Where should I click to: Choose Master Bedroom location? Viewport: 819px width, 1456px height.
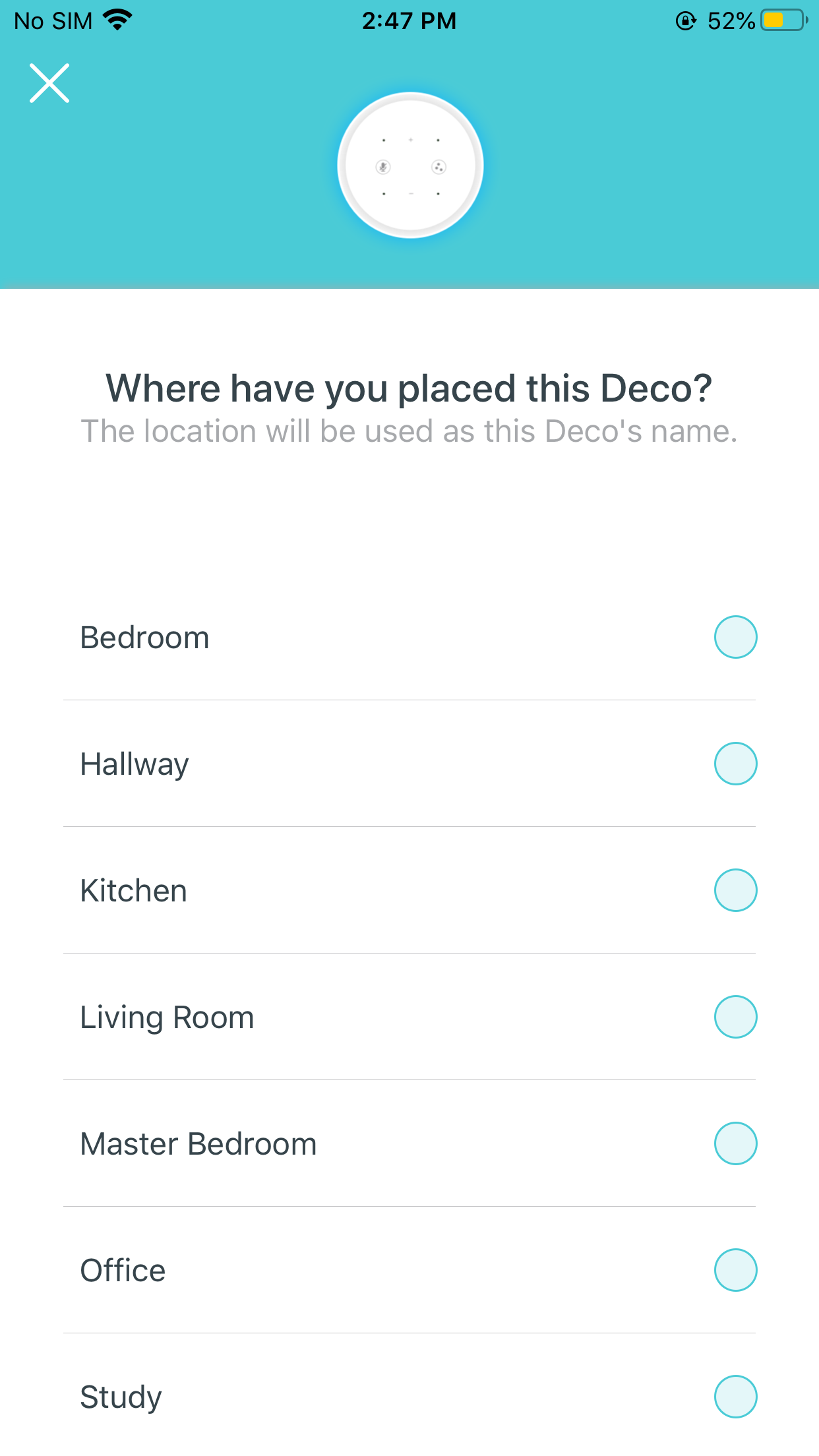click(x=409, y=1143)
